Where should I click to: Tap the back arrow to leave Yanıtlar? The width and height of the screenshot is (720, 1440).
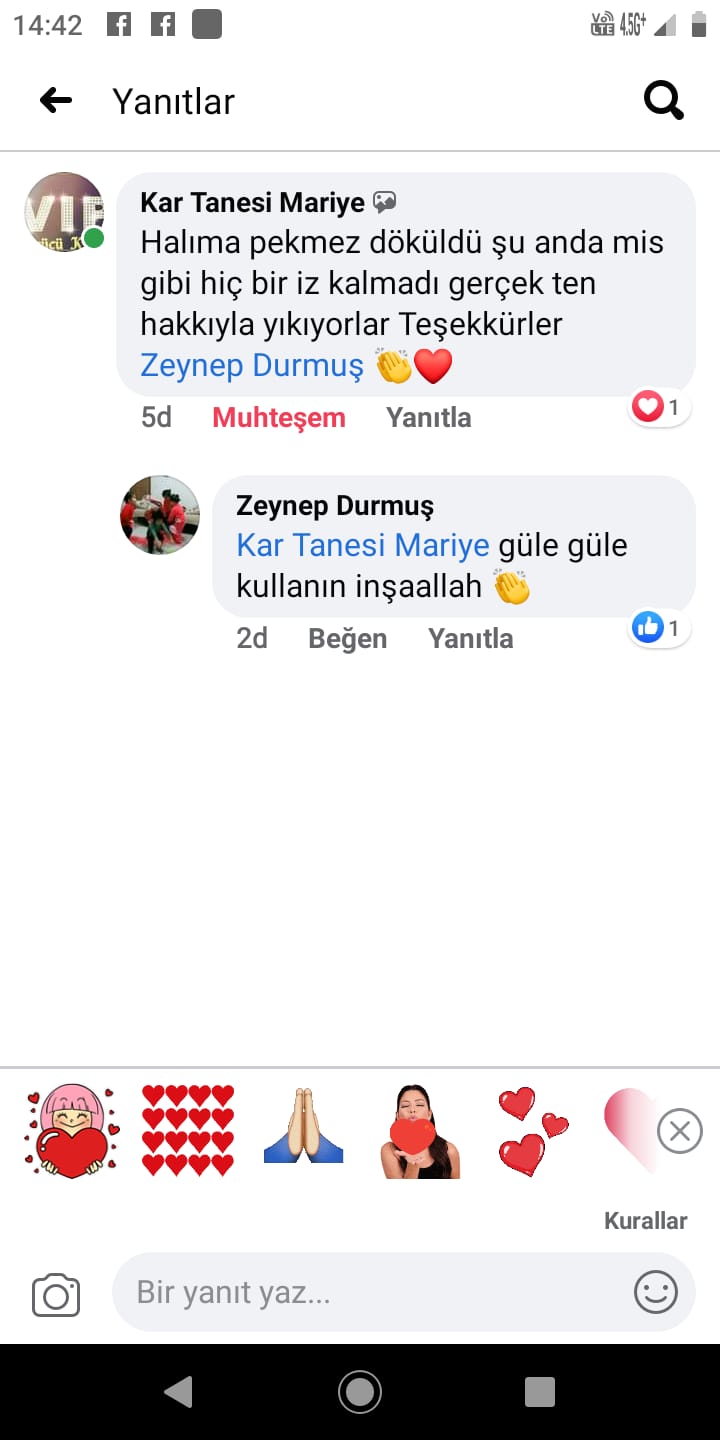[55, 99]
